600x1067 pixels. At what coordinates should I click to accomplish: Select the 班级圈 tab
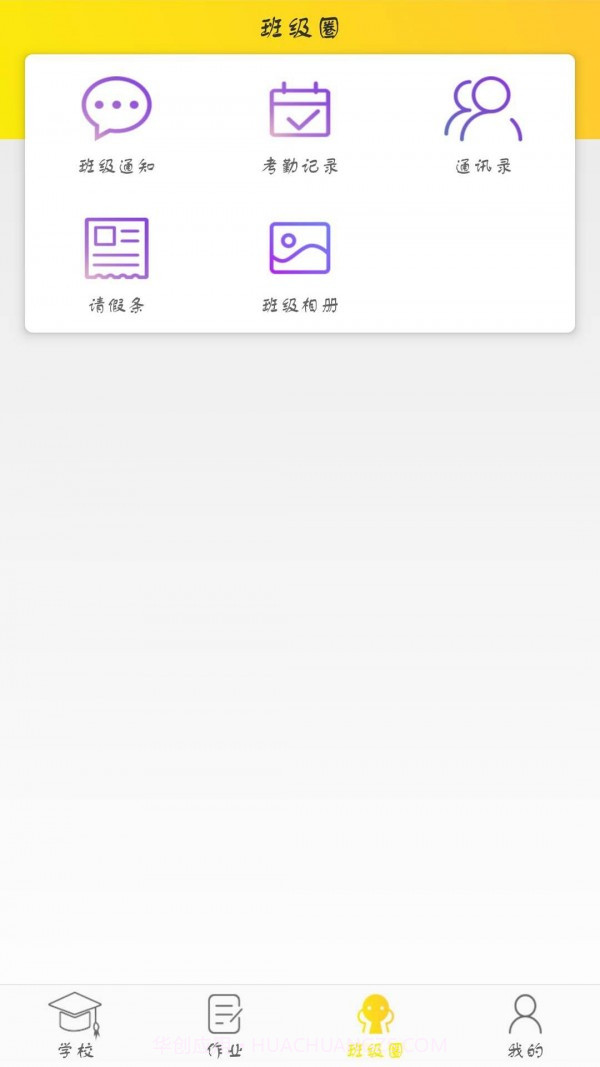pos(375,1025)
